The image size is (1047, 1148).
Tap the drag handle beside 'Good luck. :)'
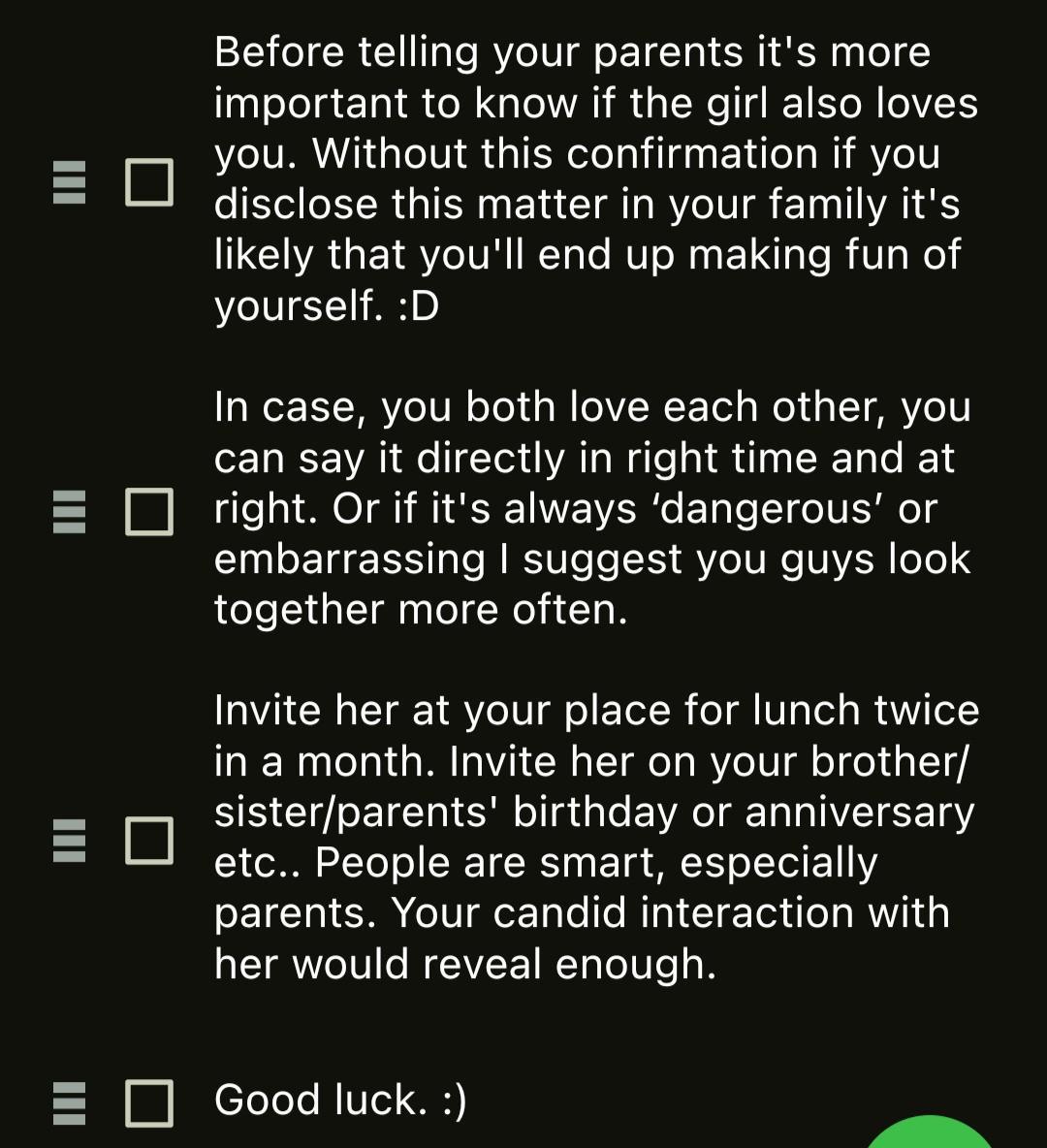(x=70, y=1103)
